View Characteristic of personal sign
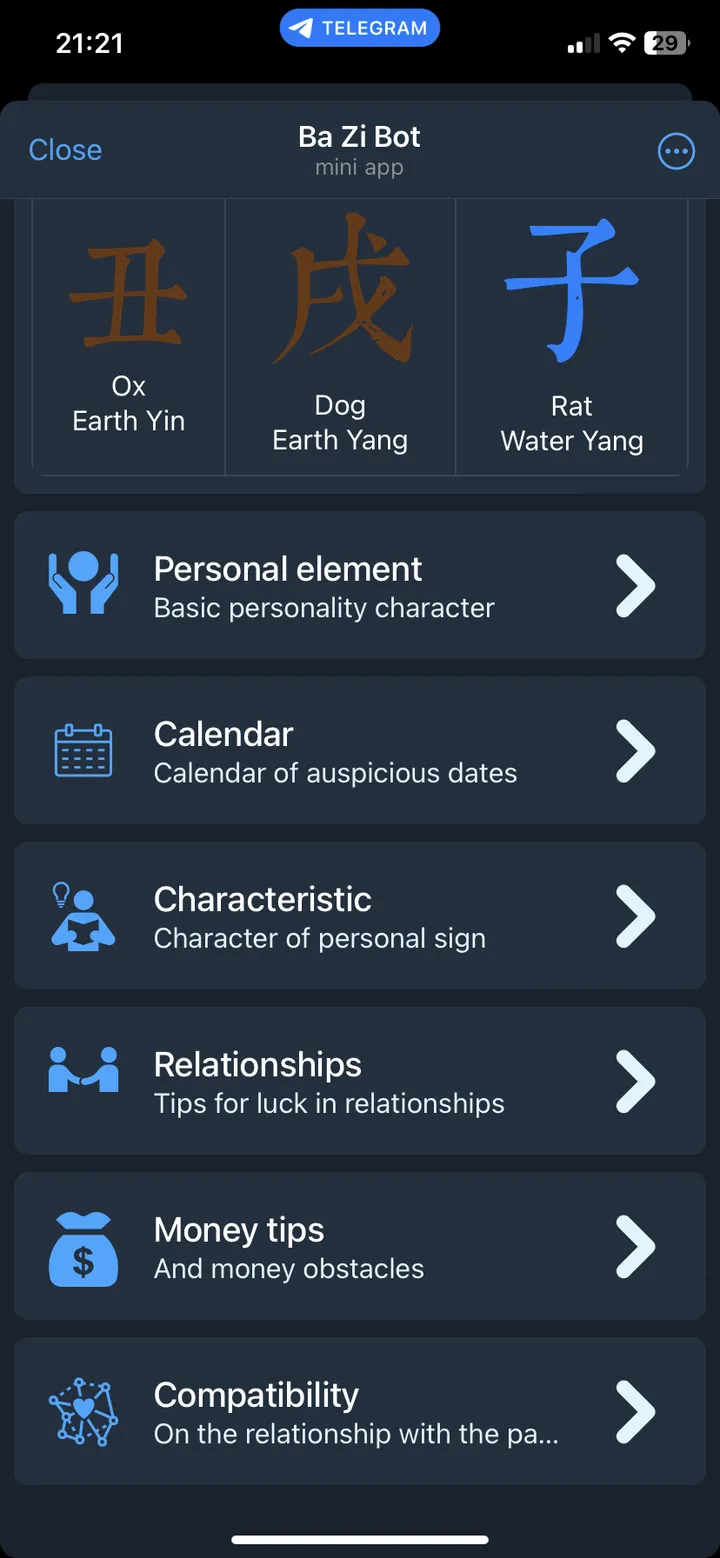Screen dimensions: 720x1558 360,915
